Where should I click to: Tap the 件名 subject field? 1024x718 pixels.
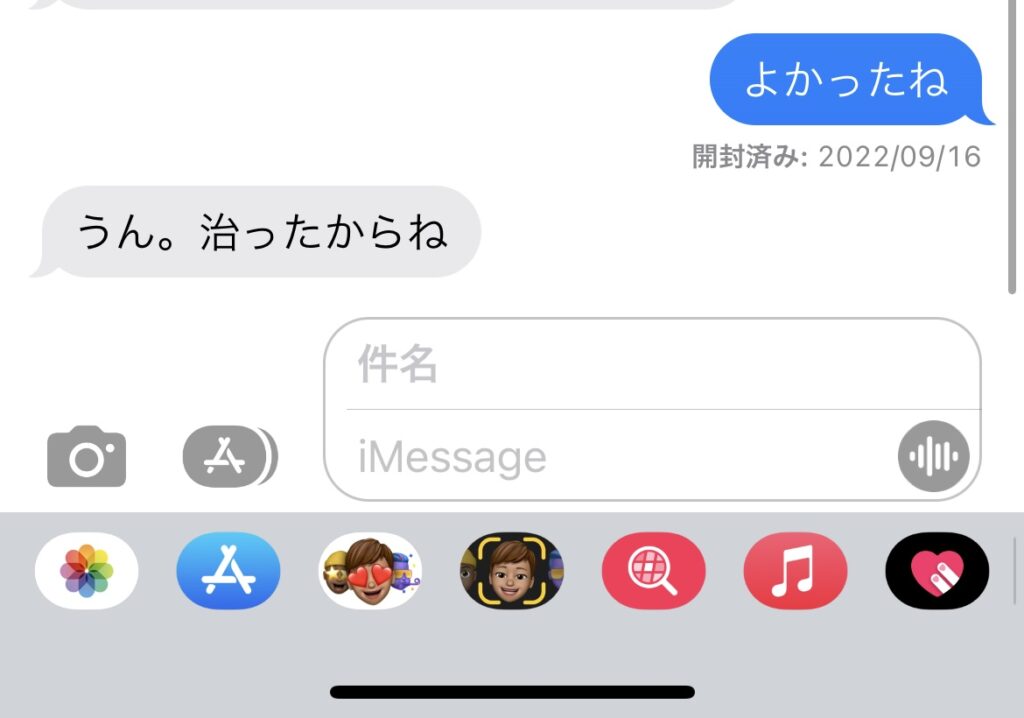[650, 366]
